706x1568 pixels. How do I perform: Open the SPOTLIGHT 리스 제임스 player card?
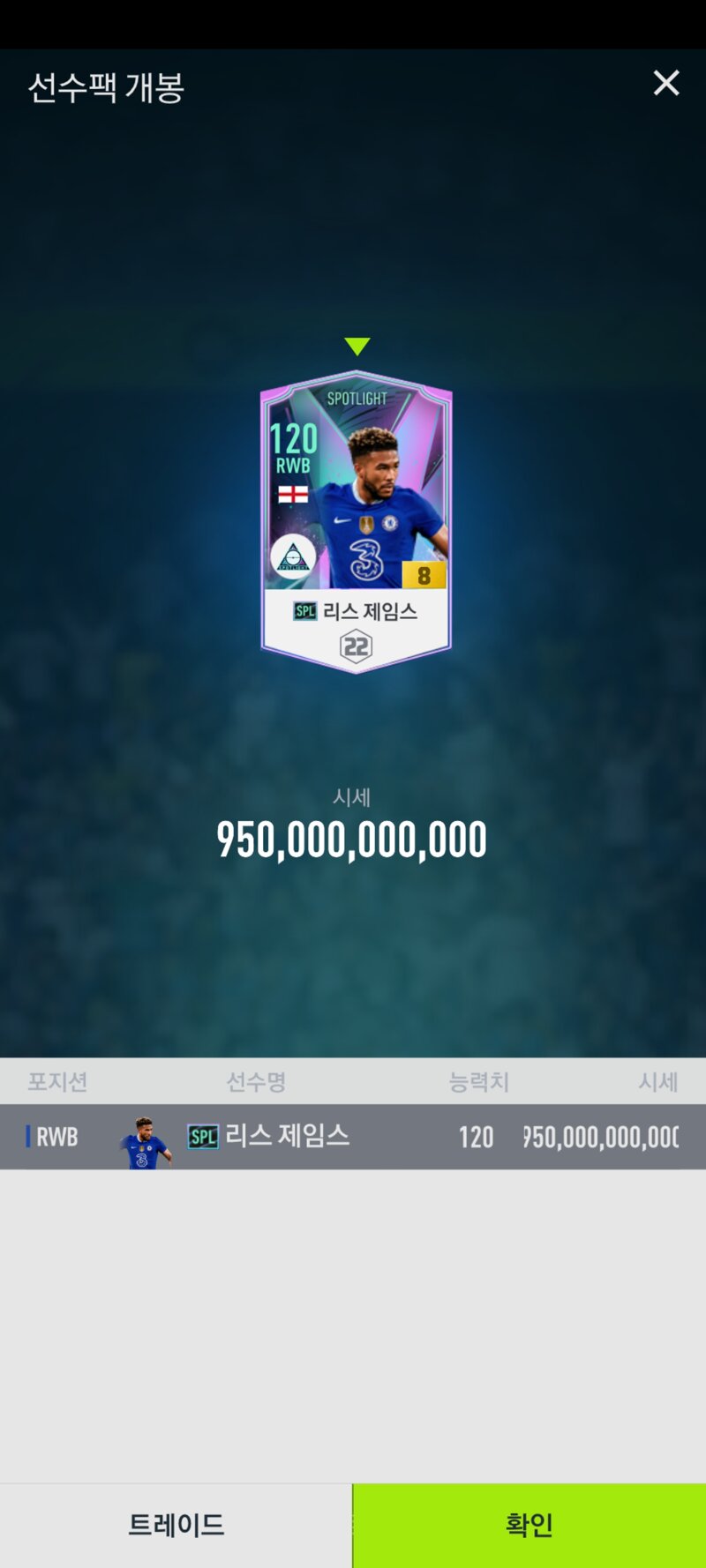[356, 522]
